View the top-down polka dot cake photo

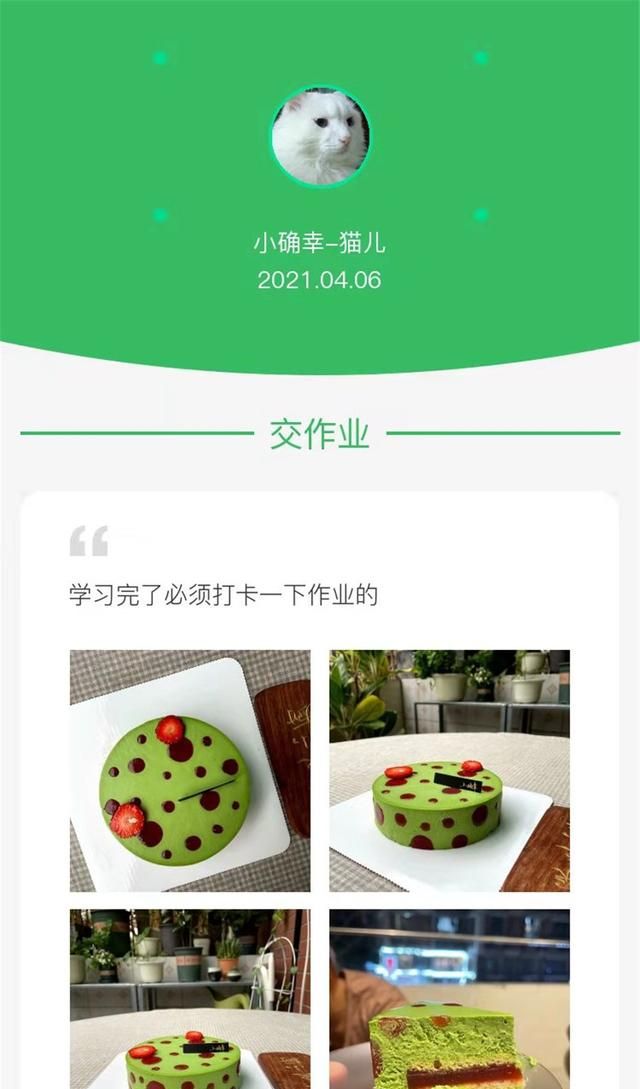(x=190, y=770)
